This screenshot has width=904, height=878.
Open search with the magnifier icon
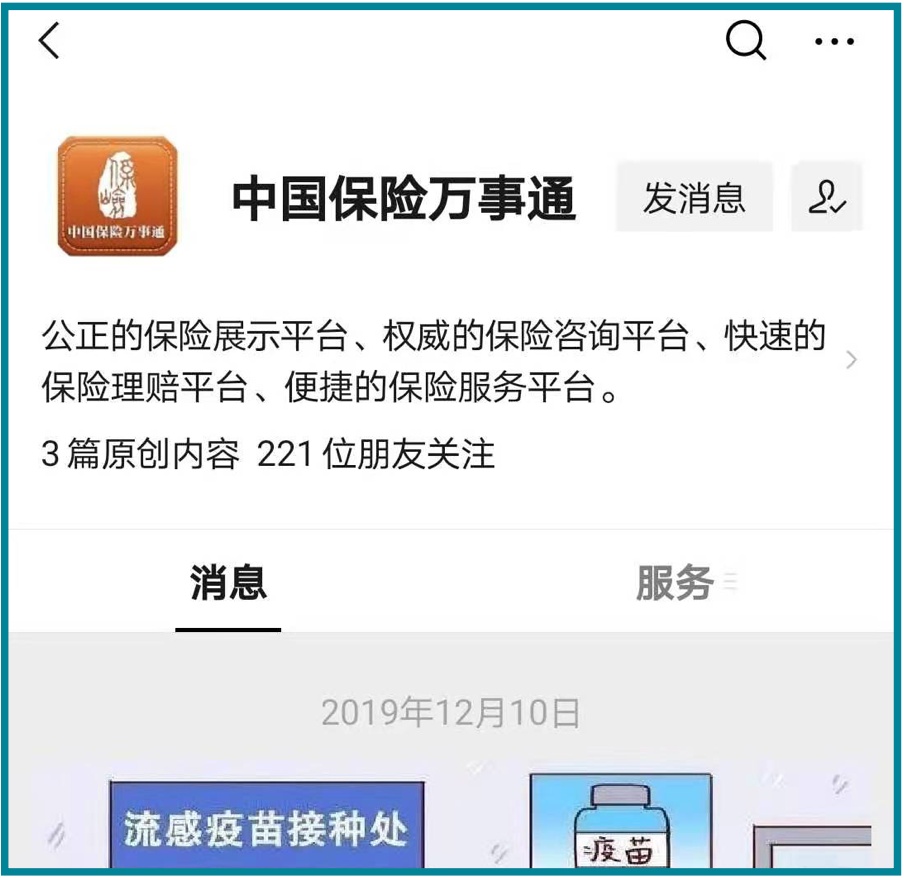(x=745, y=41)
